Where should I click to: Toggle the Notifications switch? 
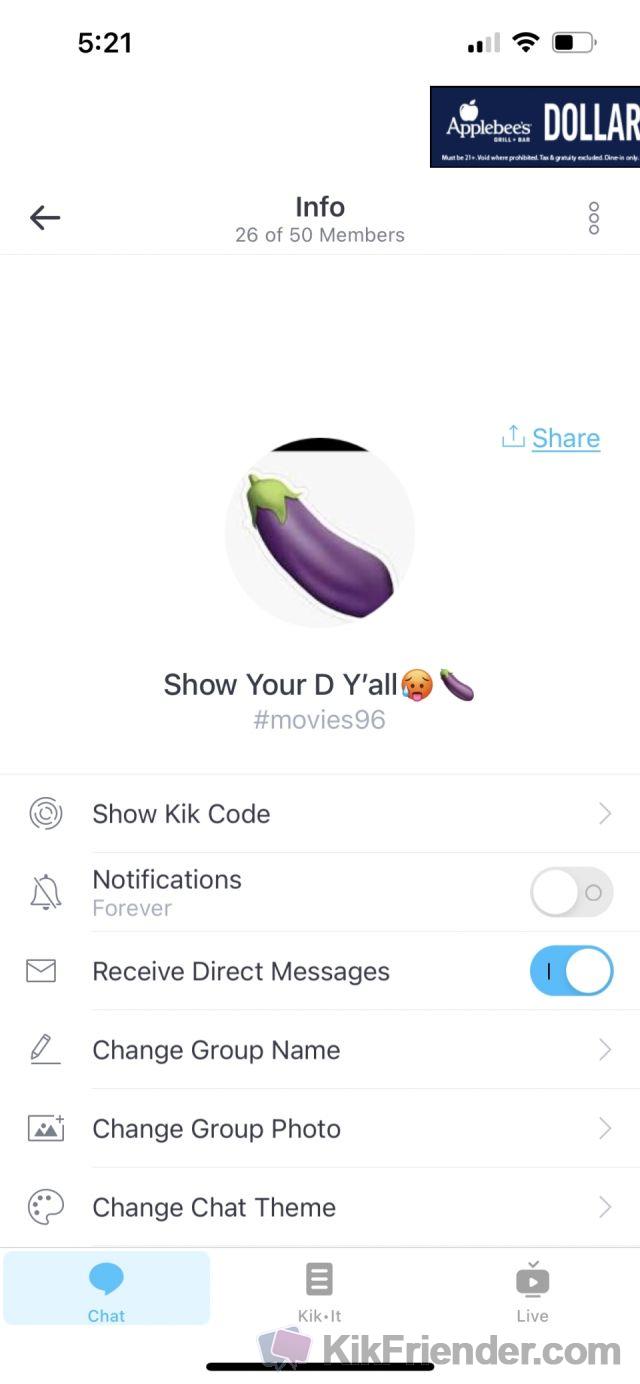pyautogui.click(x=571, y=892)
